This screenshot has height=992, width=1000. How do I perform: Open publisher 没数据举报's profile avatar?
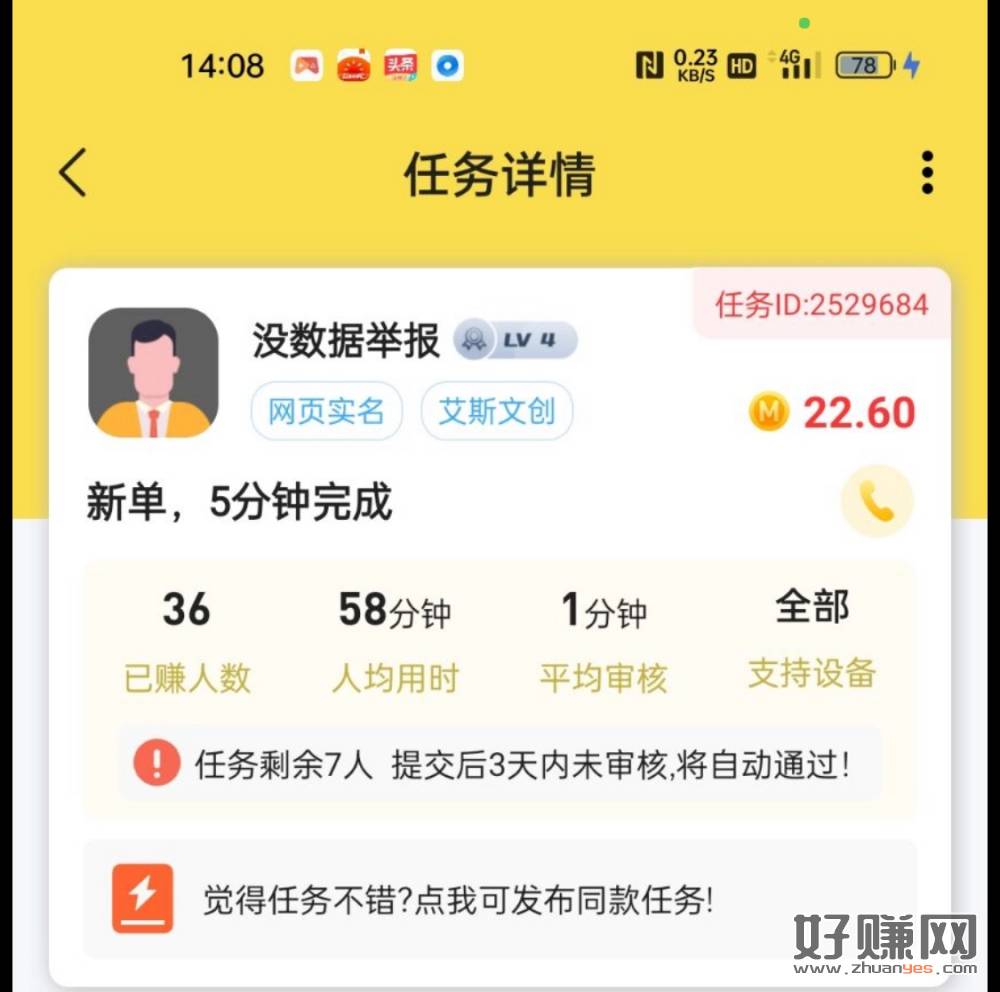[x=153, y=373]
